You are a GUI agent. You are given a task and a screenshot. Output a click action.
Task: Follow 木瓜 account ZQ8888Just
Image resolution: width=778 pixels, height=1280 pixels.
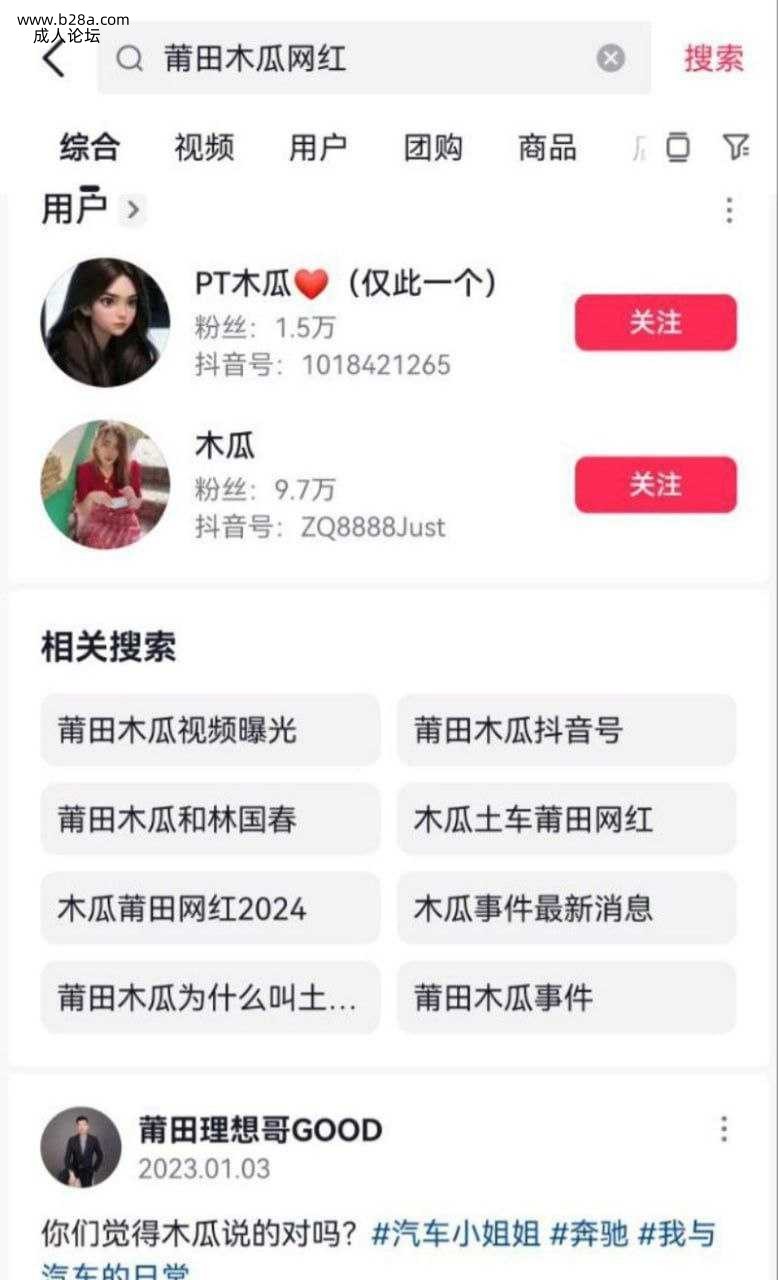pos(655,485)
